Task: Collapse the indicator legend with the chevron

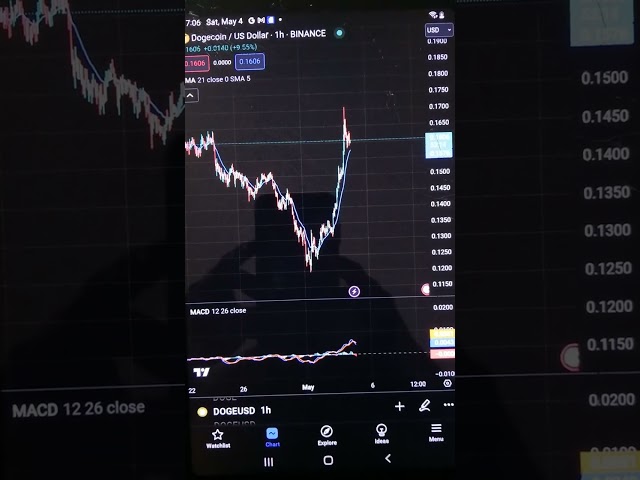Action: [x=192, y=96]
